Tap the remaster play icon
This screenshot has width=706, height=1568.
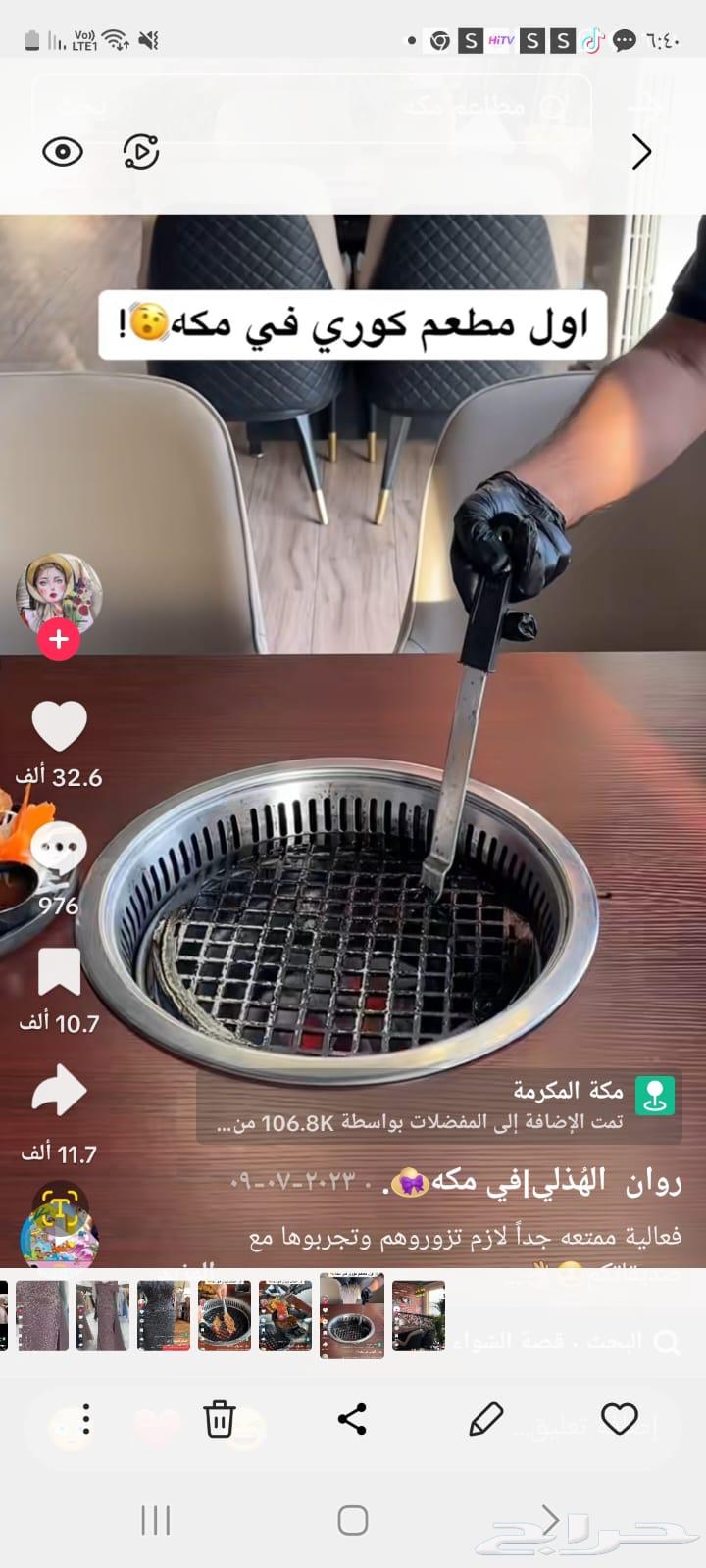click(x=141, y=152)
